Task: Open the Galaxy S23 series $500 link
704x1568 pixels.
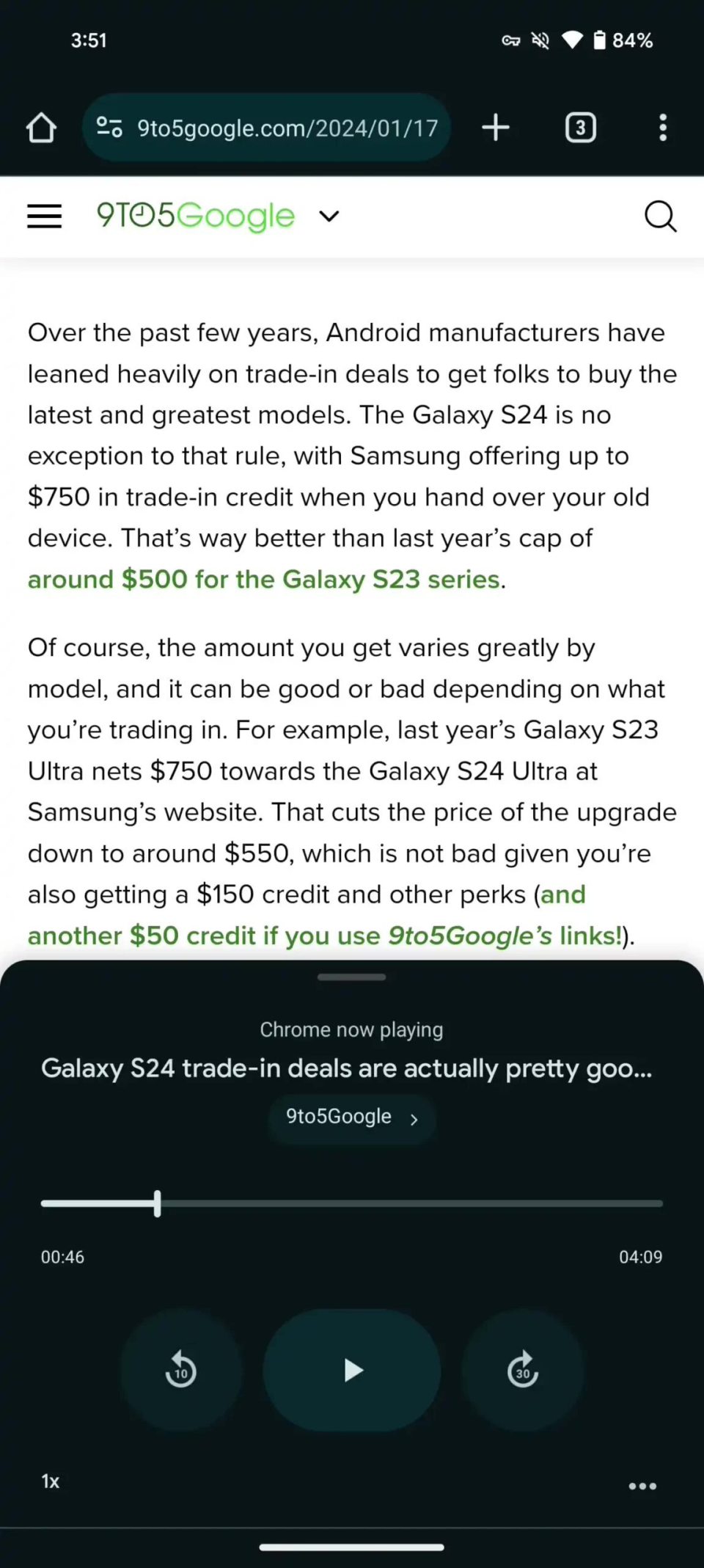Action: click(x=264, y=579)
